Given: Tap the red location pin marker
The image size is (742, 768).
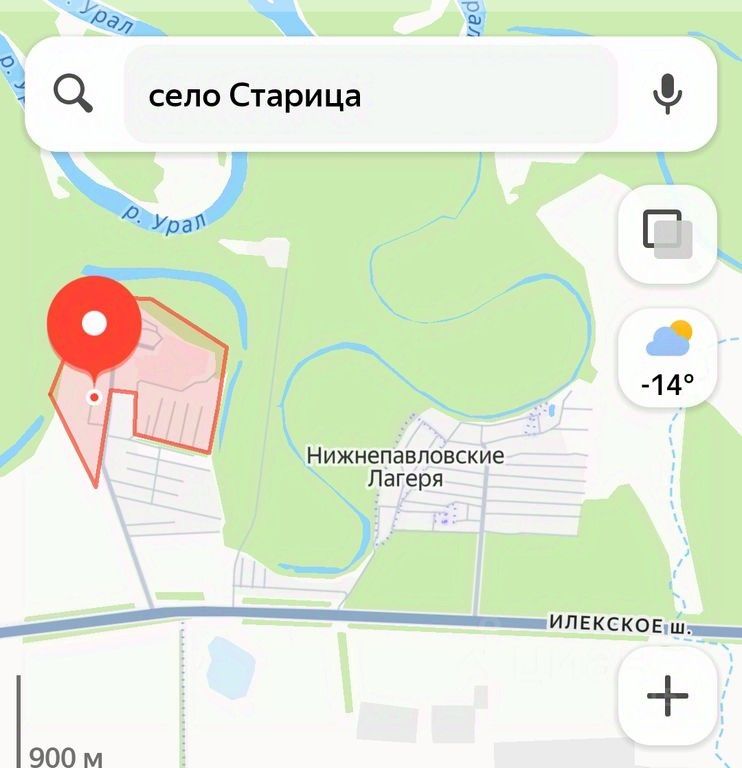Looking at the screenshot, I should pyautogui.click(x=94, y=325).
